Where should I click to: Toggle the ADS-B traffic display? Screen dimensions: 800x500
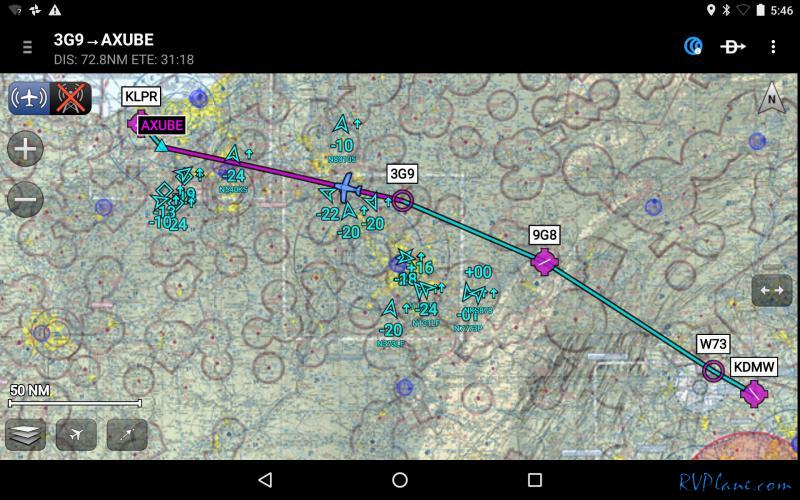pos(29,98)
